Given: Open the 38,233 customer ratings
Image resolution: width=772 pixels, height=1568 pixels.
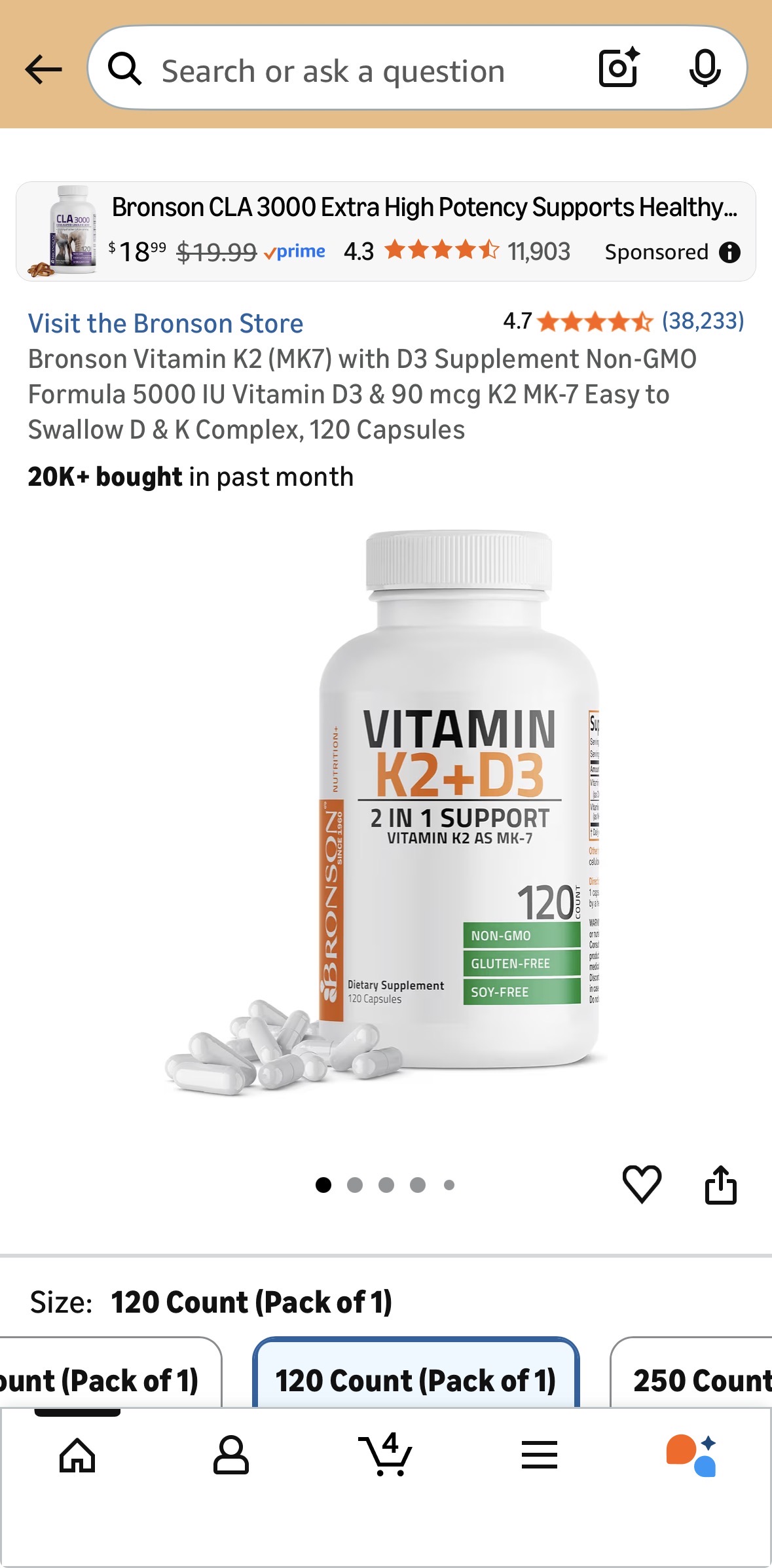Looking at the screenshot, I should pos(702,321).
